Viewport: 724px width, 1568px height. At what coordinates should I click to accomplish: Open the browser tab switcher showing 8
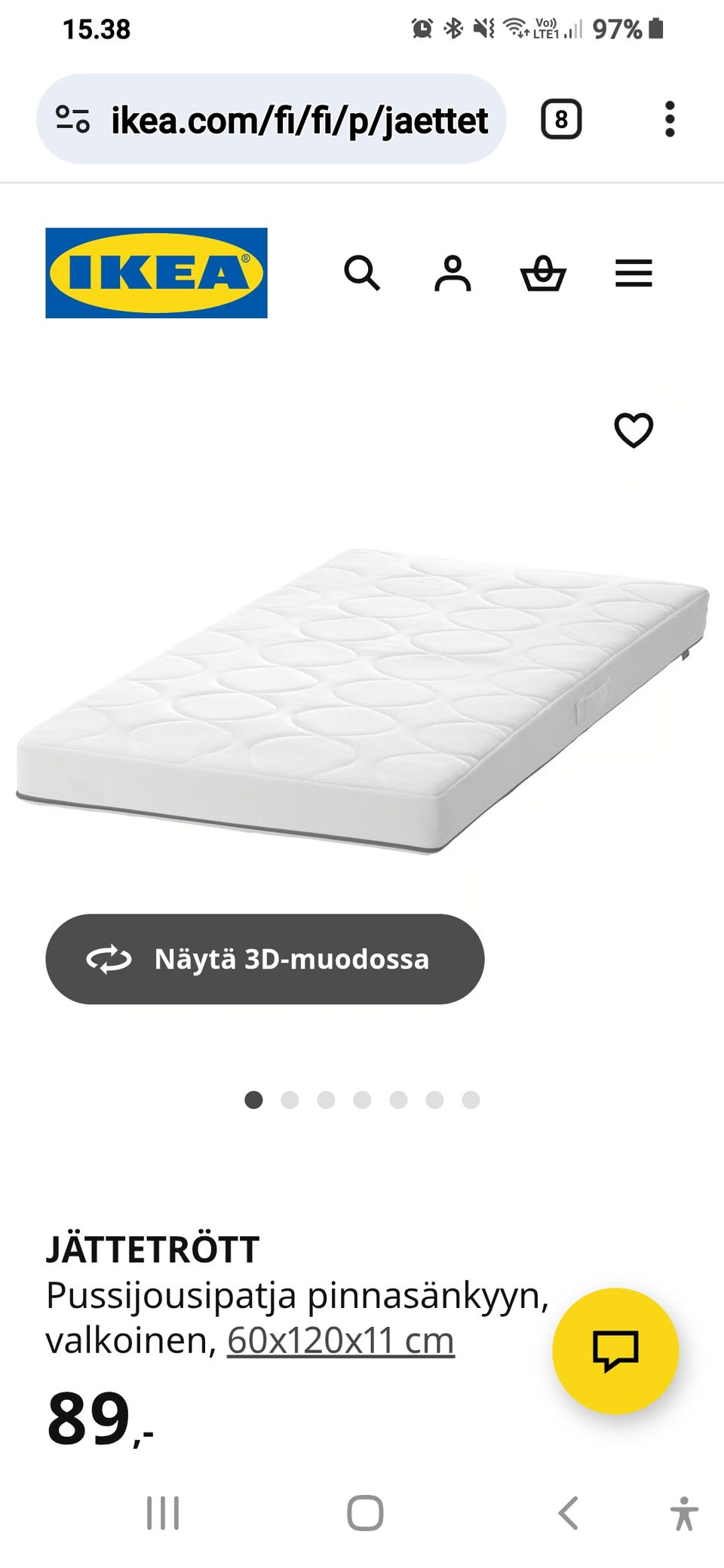(561, 119)
